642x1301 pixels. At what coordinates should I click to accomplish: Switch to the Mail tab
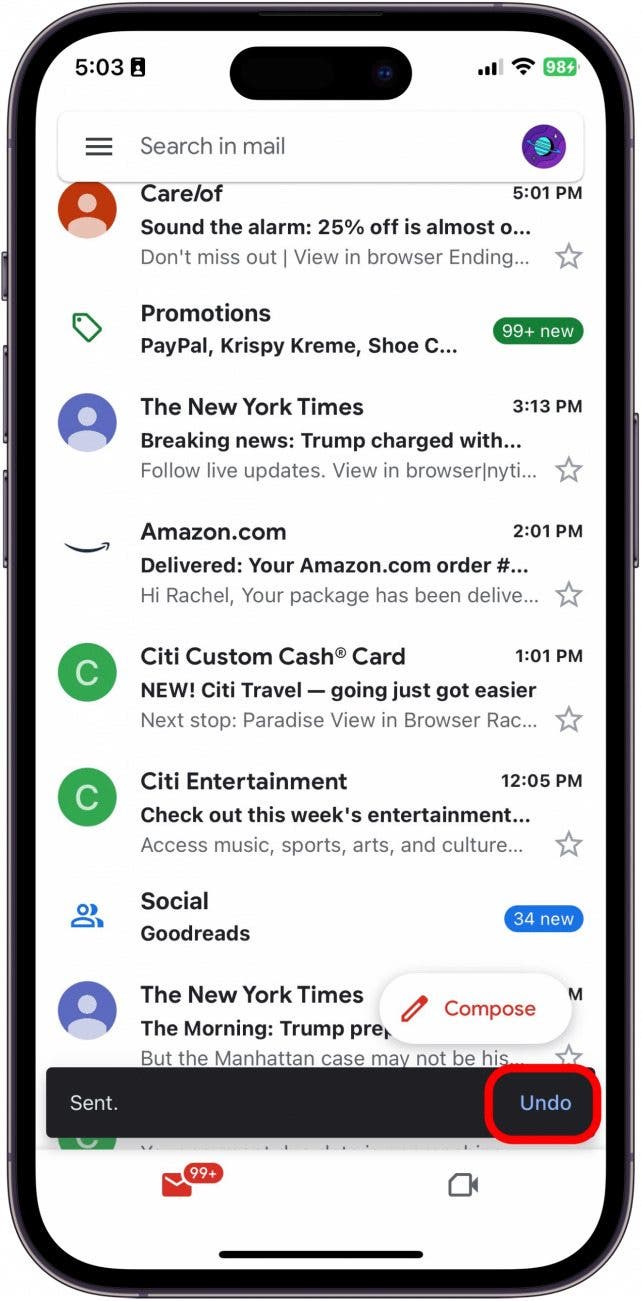point(178,1185)
